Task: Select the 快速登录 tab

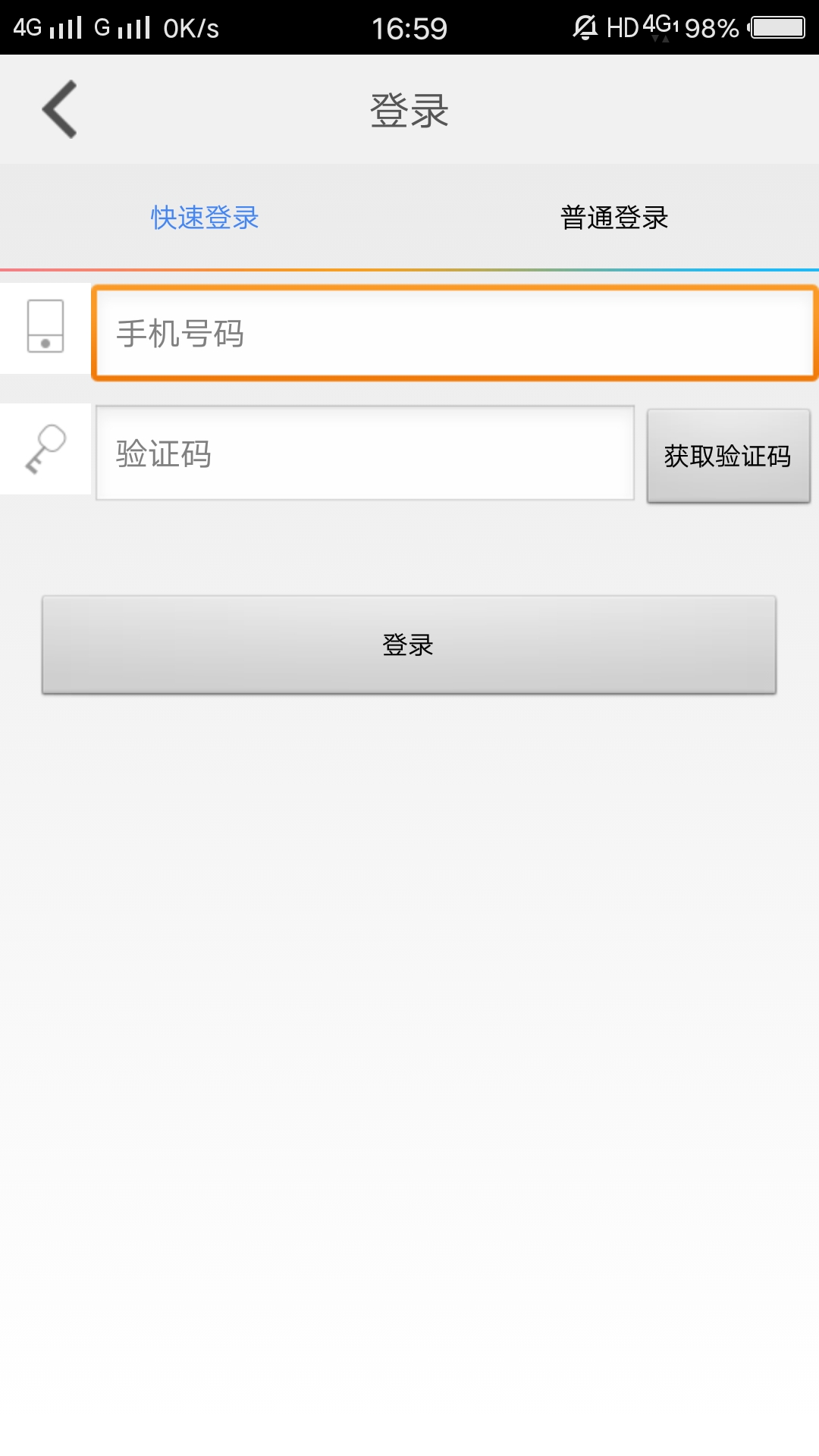Action: pos(205,218)
